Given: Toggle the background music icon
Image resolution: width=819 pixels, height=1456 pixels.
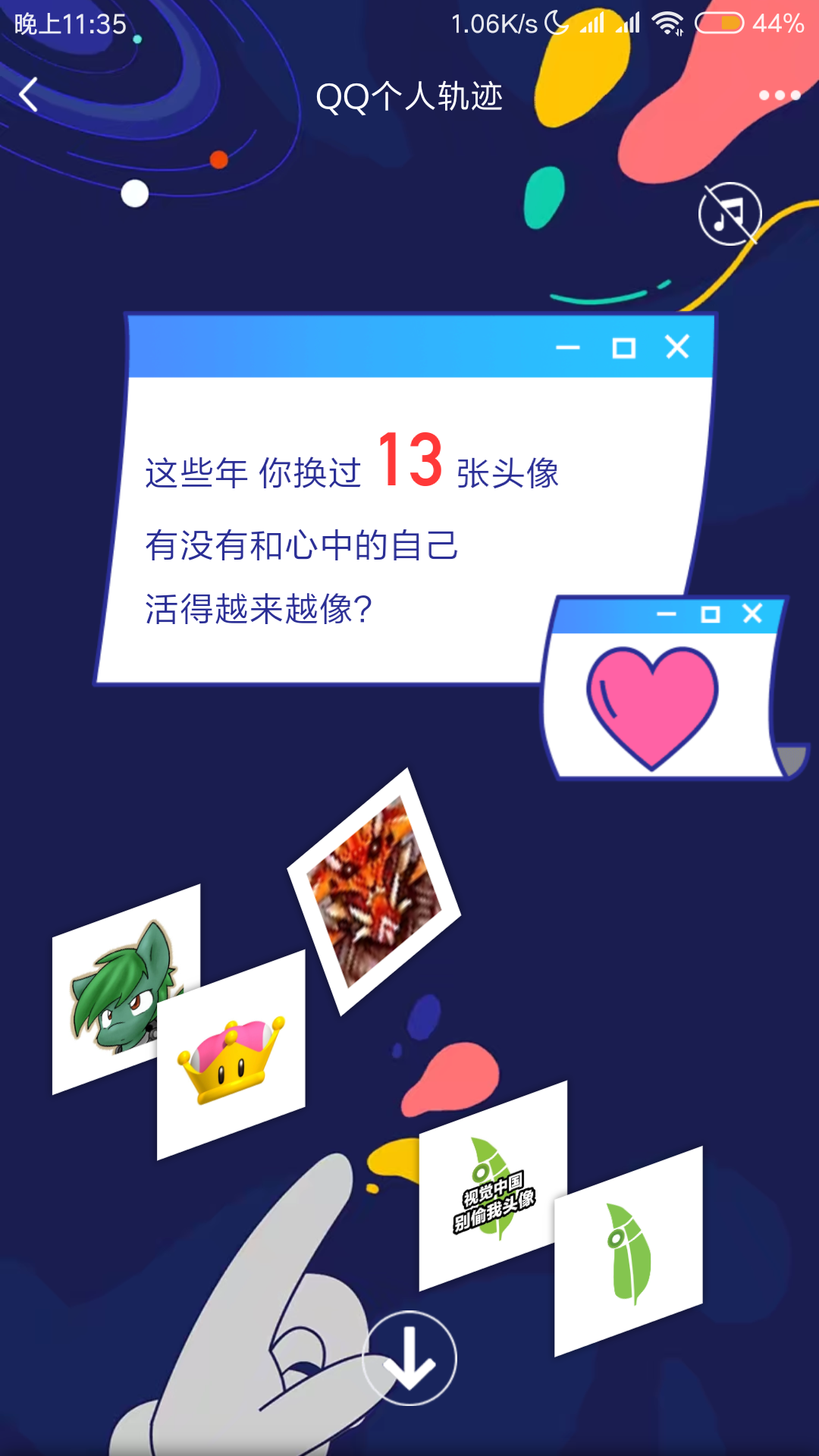Looking at the screenshot, I should click(x=730, y=214).
